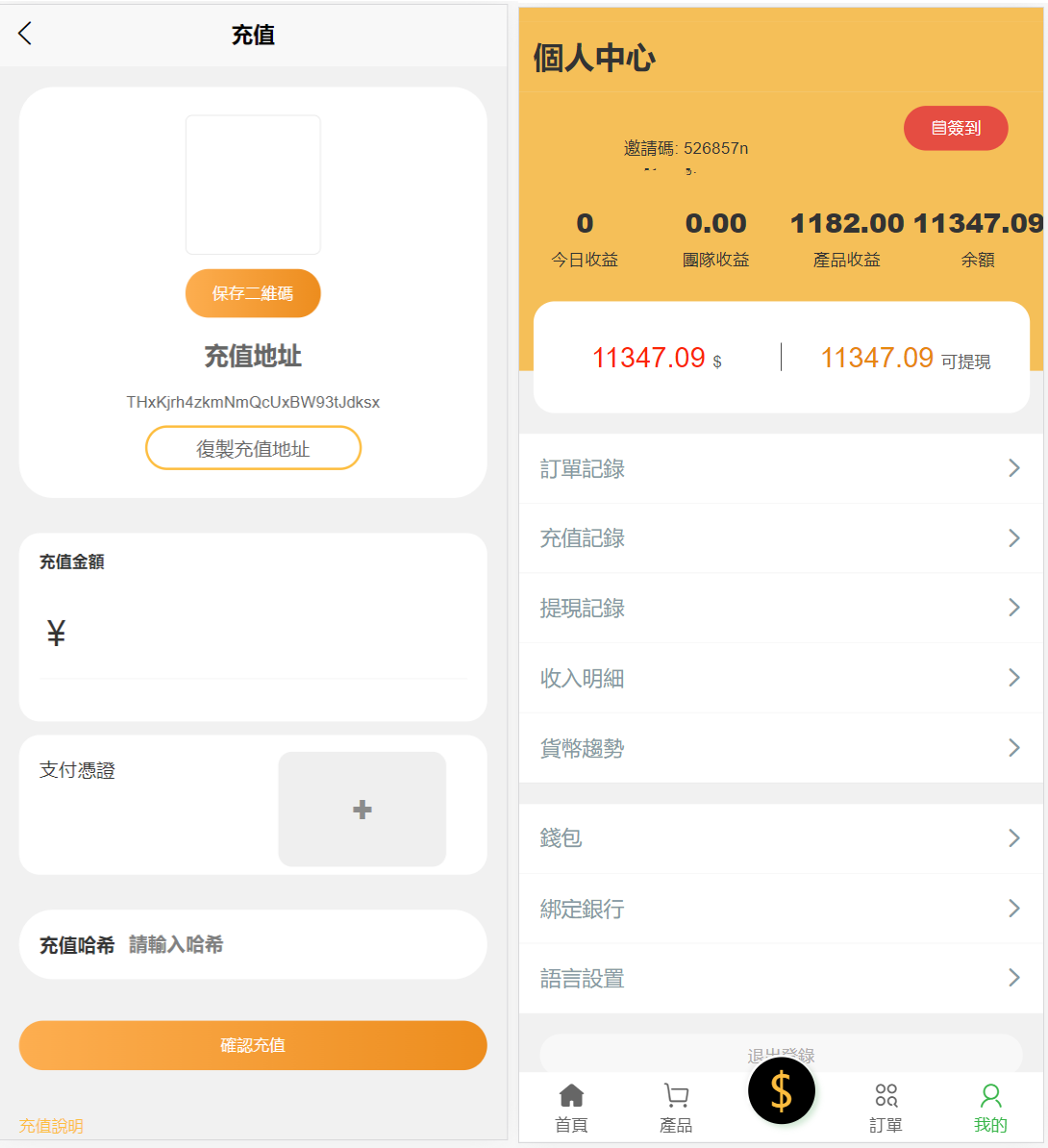Image resolution: width=1048 pixels, height=1148 pixels.
Task: Open 收入明細
Action: [780, 678]
